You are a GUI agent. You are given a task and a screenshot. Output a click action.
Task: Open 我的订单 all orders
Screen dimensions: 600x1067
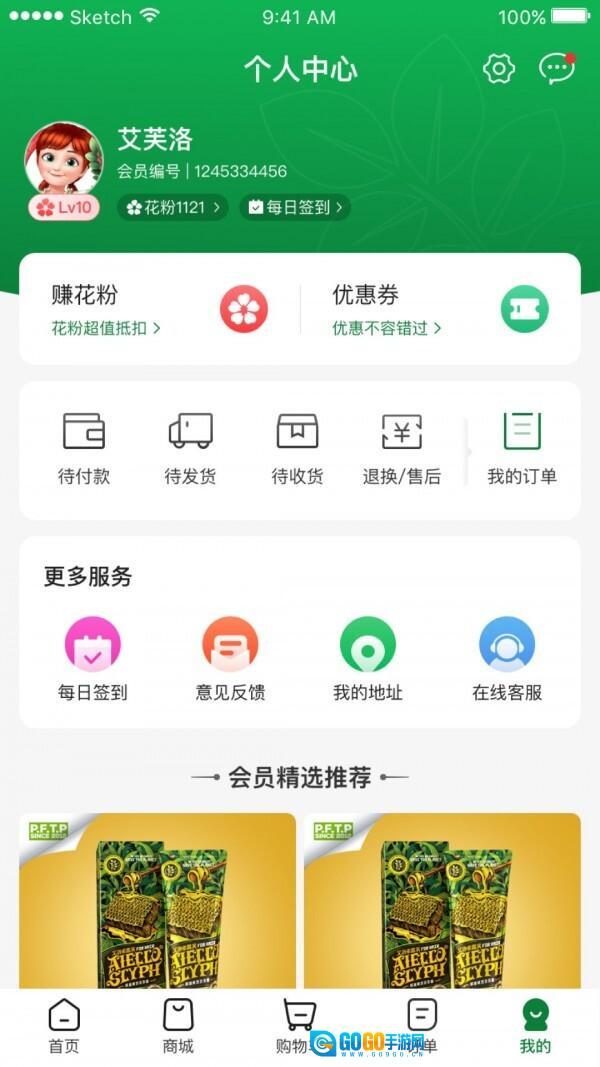tap(522, 449)
